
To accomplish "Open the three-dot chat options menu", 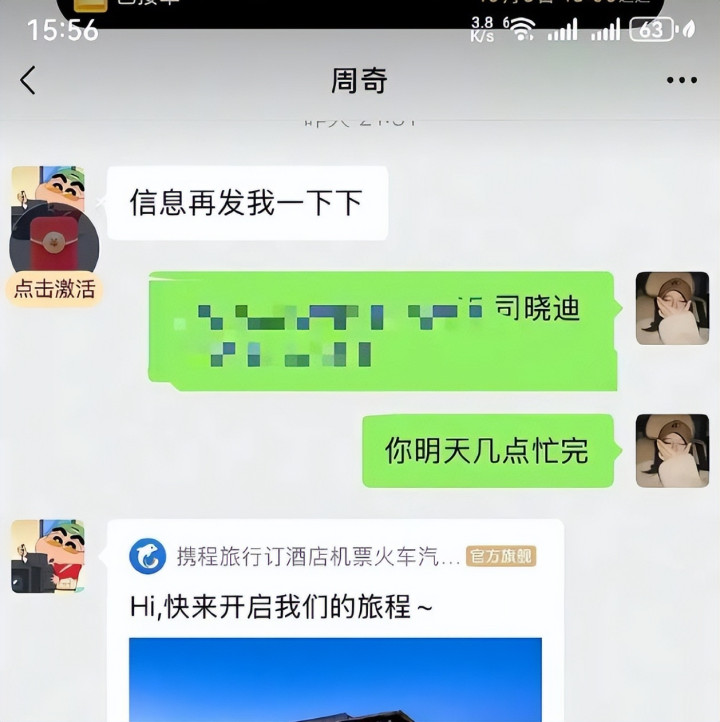I will (x=682, y=81).
